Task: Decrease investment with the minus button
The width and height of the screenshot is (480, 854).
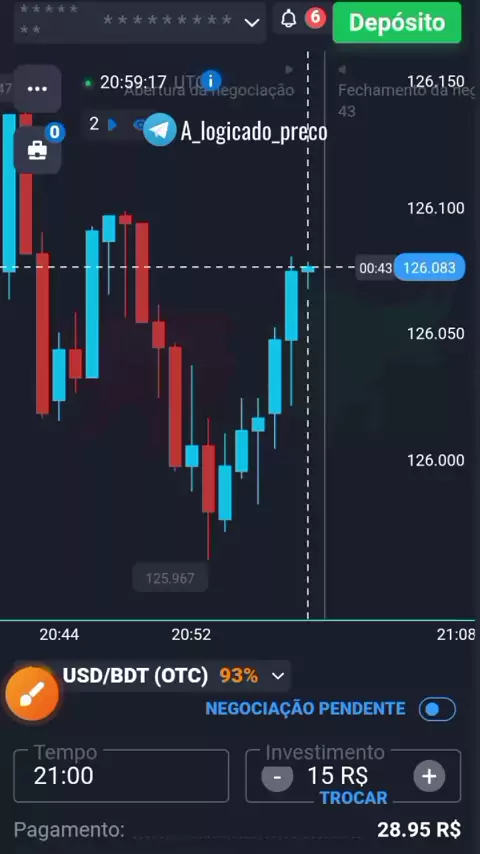Action: [277, 776]
